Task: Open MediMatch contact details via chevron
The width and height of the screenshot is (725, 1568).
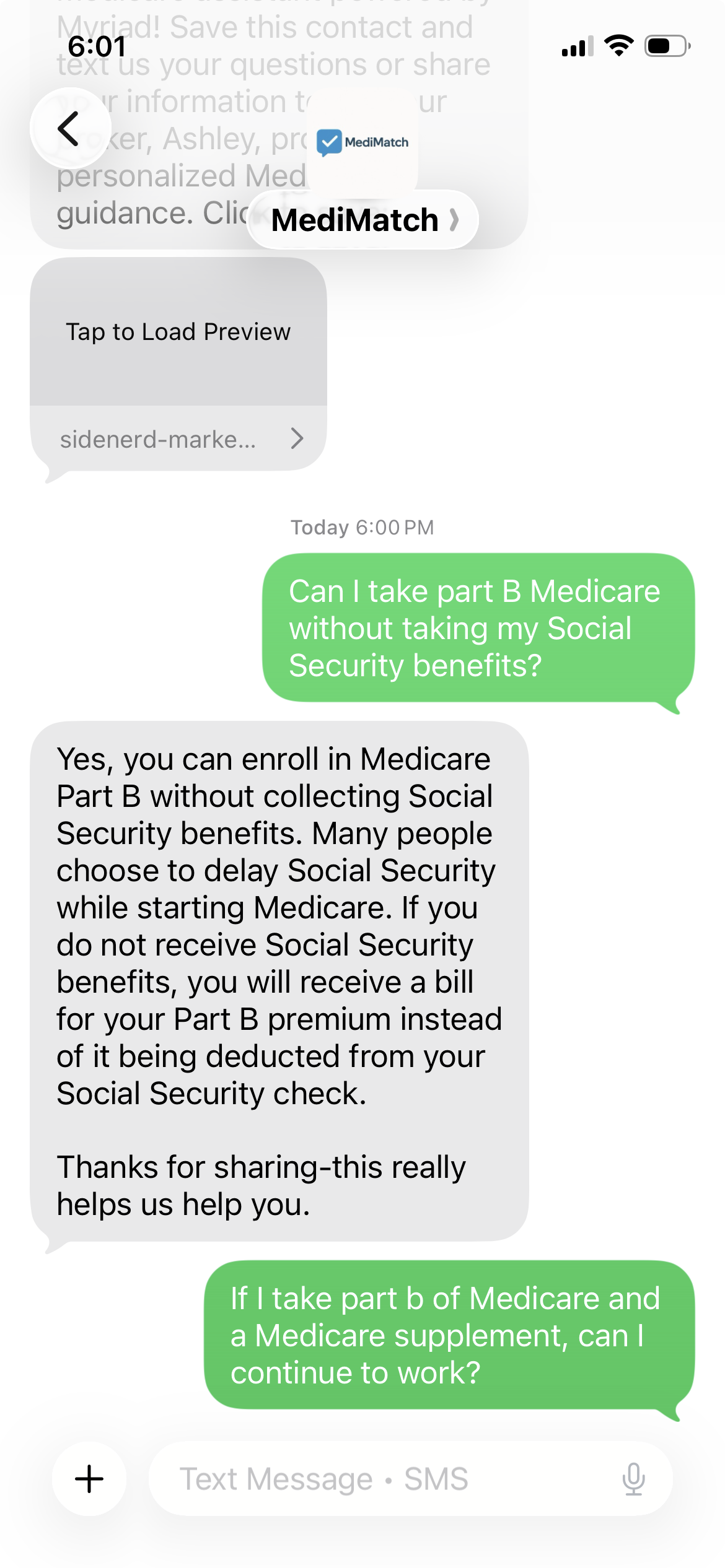Action: (x=455, y=220)
